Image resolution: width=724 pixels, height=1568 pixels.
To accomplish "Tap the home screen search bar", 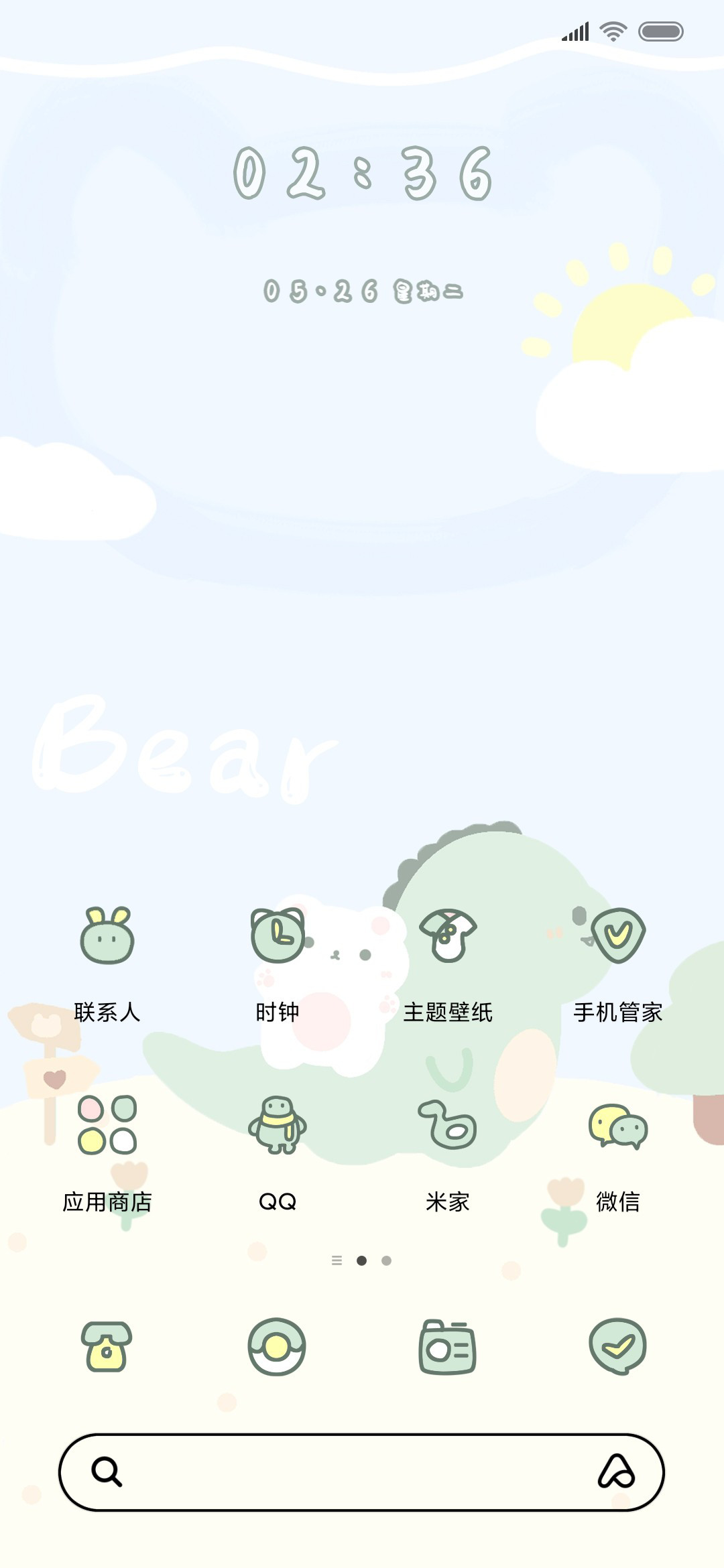I will click(x=361, y=1472).
